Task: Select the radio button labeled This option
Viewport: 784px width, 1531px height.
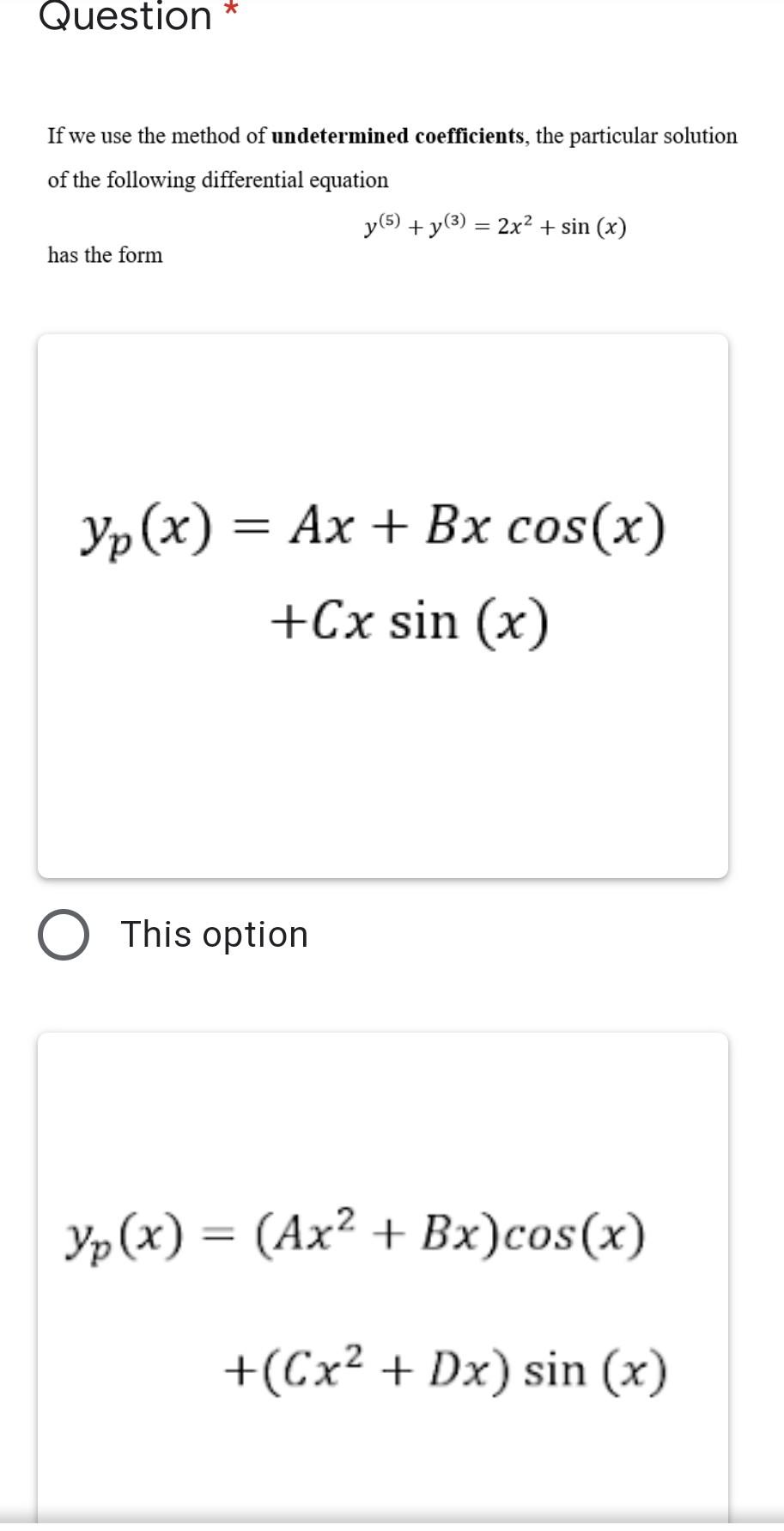Action: (64, 935)
